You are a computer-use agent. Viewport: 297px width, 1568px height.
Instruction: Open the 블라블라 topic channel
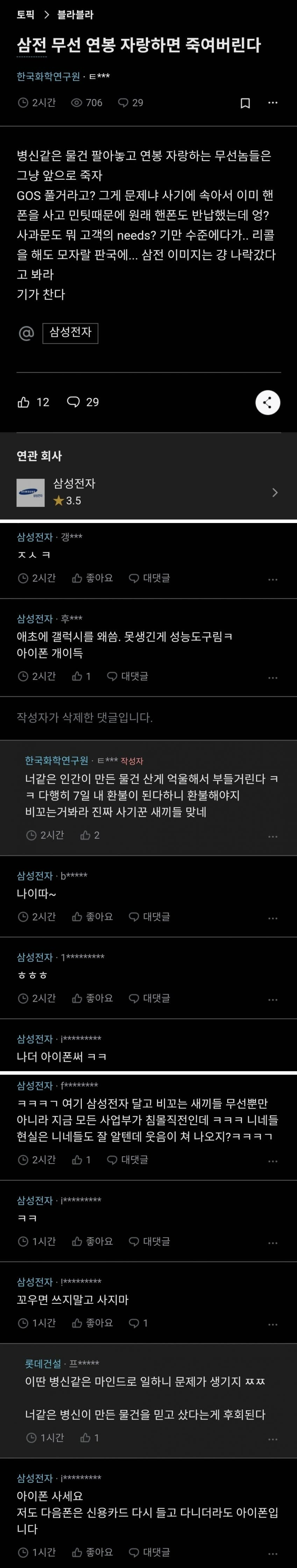coord(76,15)
